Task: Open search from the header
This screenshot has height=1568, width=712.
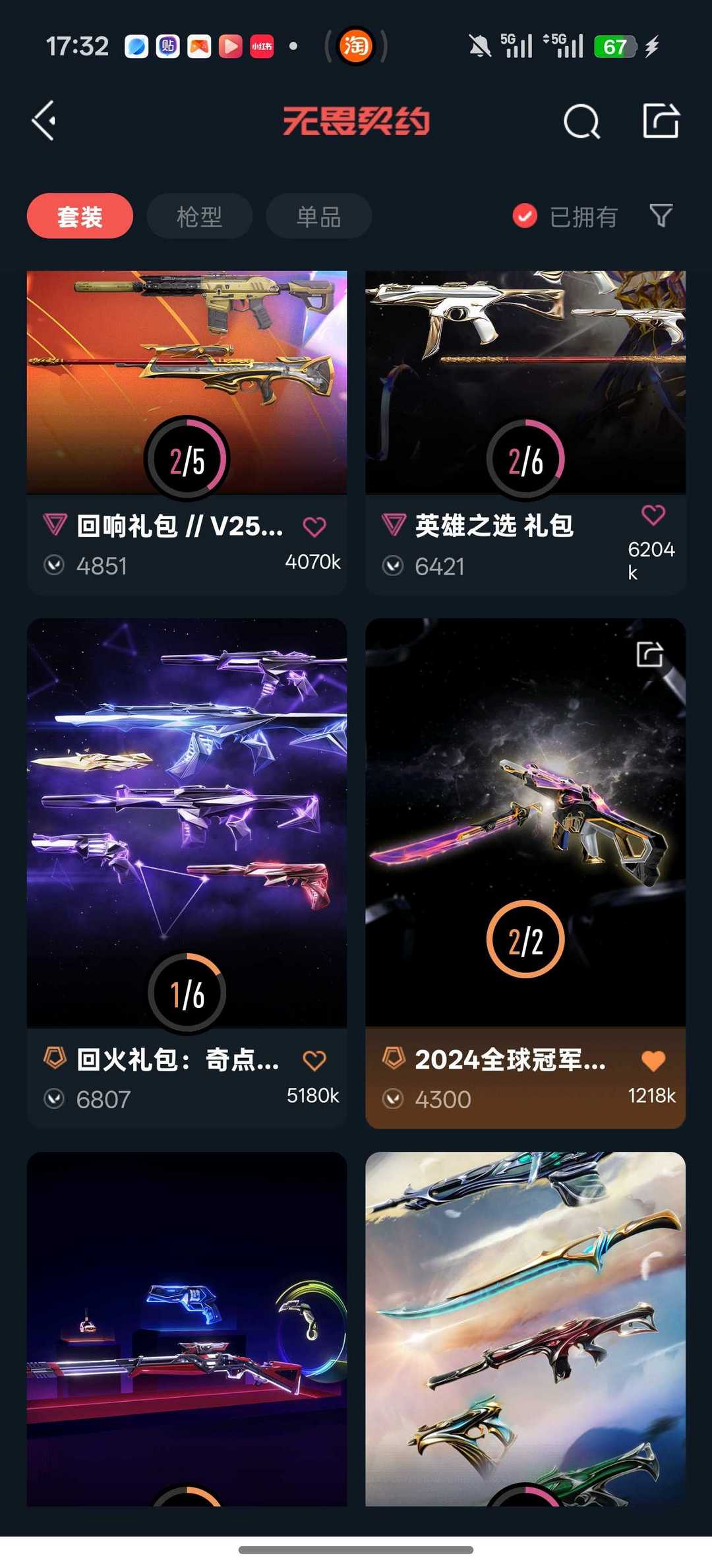Action: pyautogui.click(x=581, y=121)
